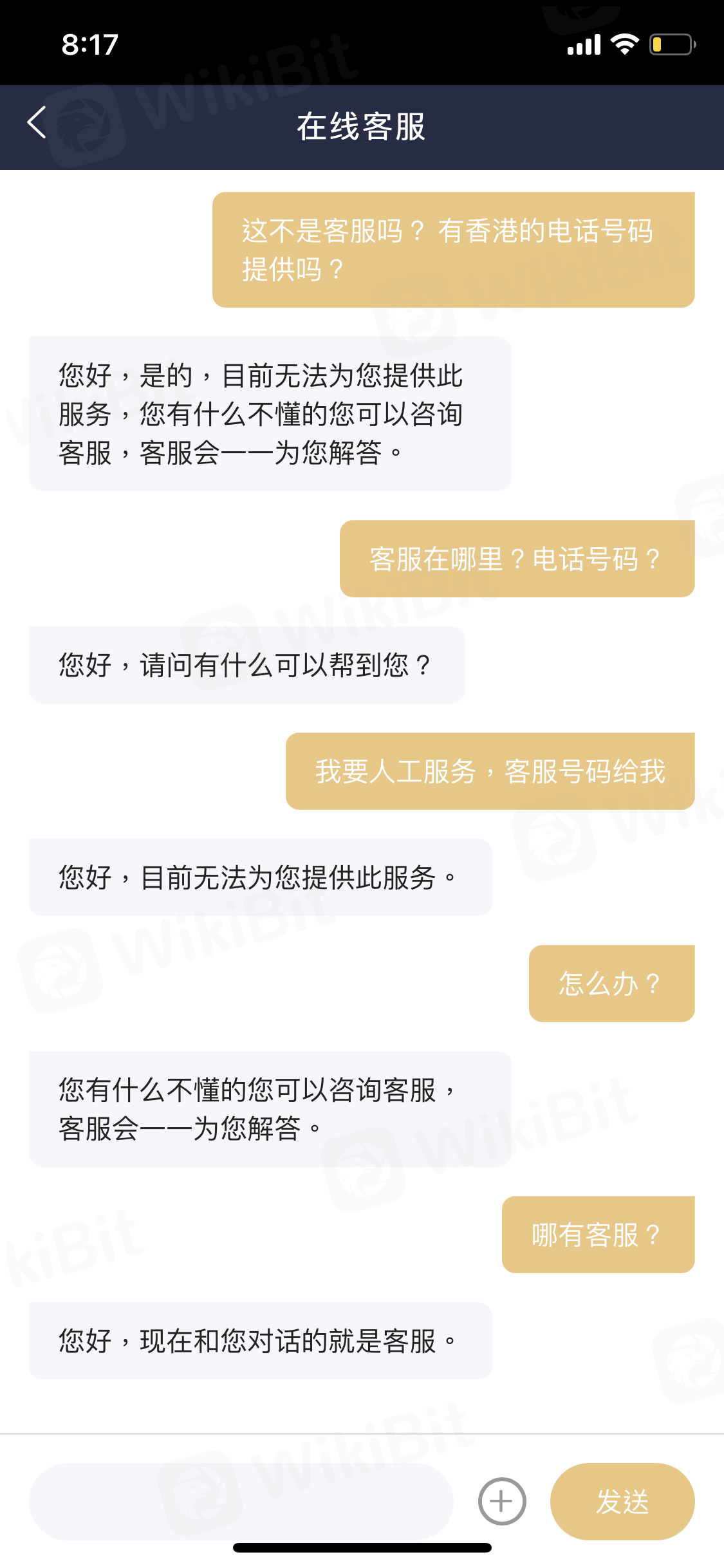
Task: Tap the 发送 send button
Action: point(622,1501)
